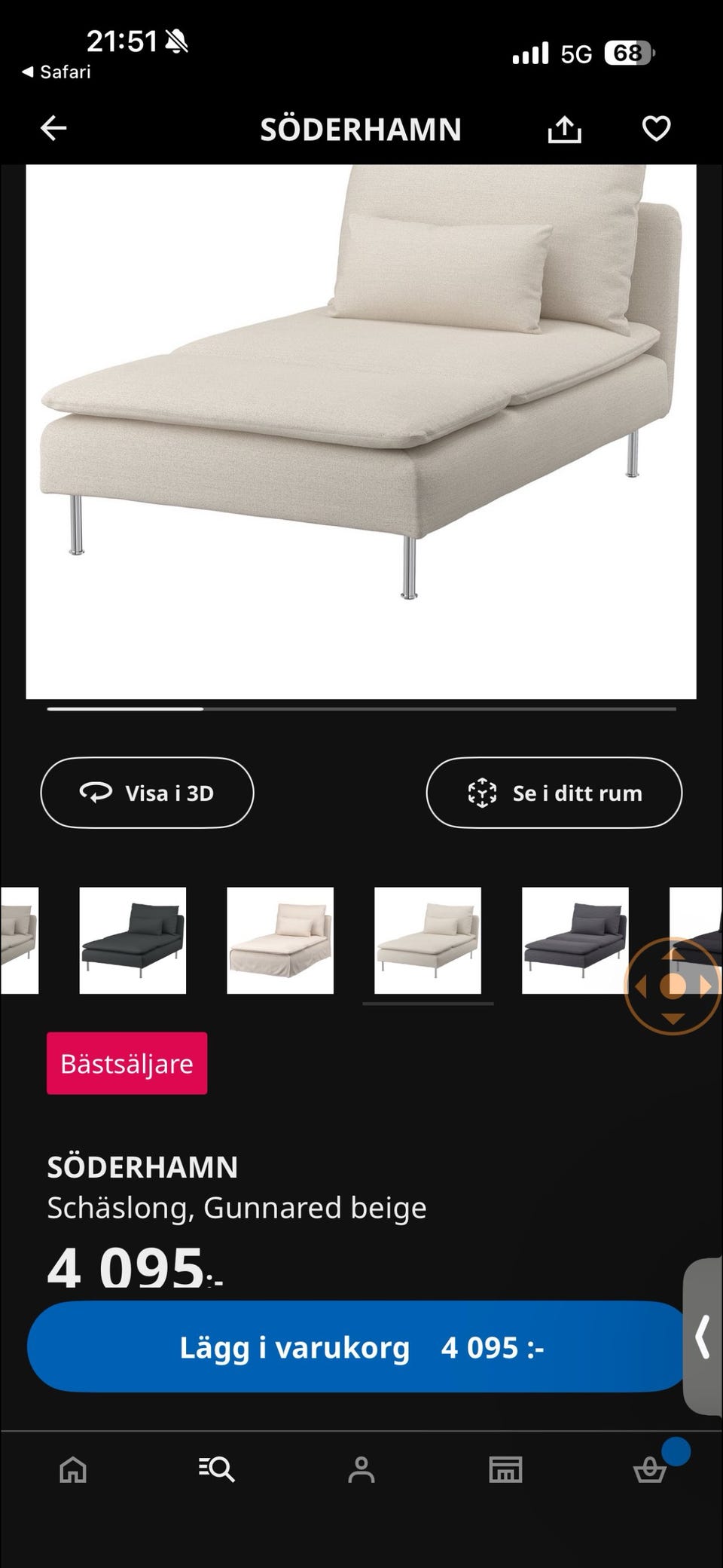
Task: Tap the heart to favorite this product
Action: (x=655, y=128)
